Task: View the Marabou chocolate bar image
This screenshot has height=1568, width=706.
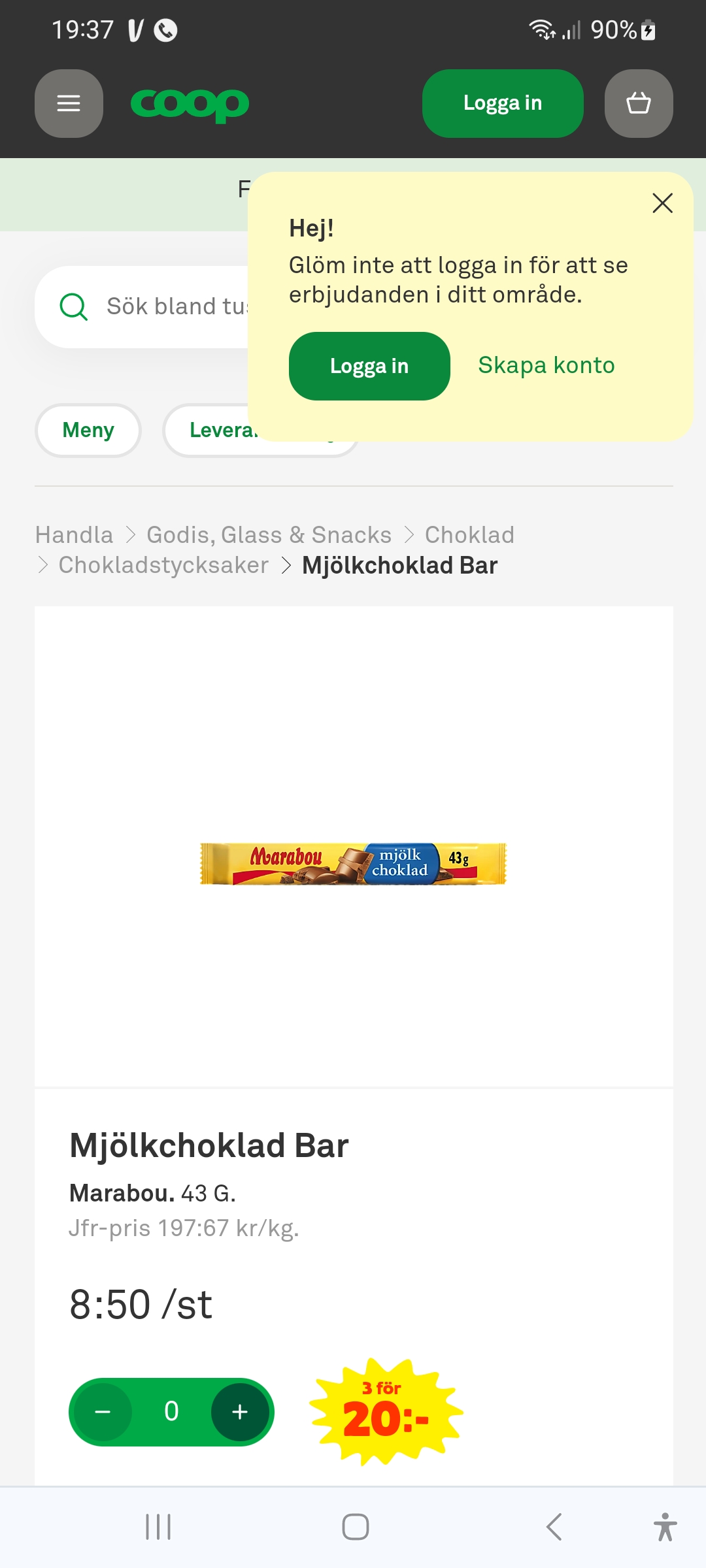Action: (353, 863)
